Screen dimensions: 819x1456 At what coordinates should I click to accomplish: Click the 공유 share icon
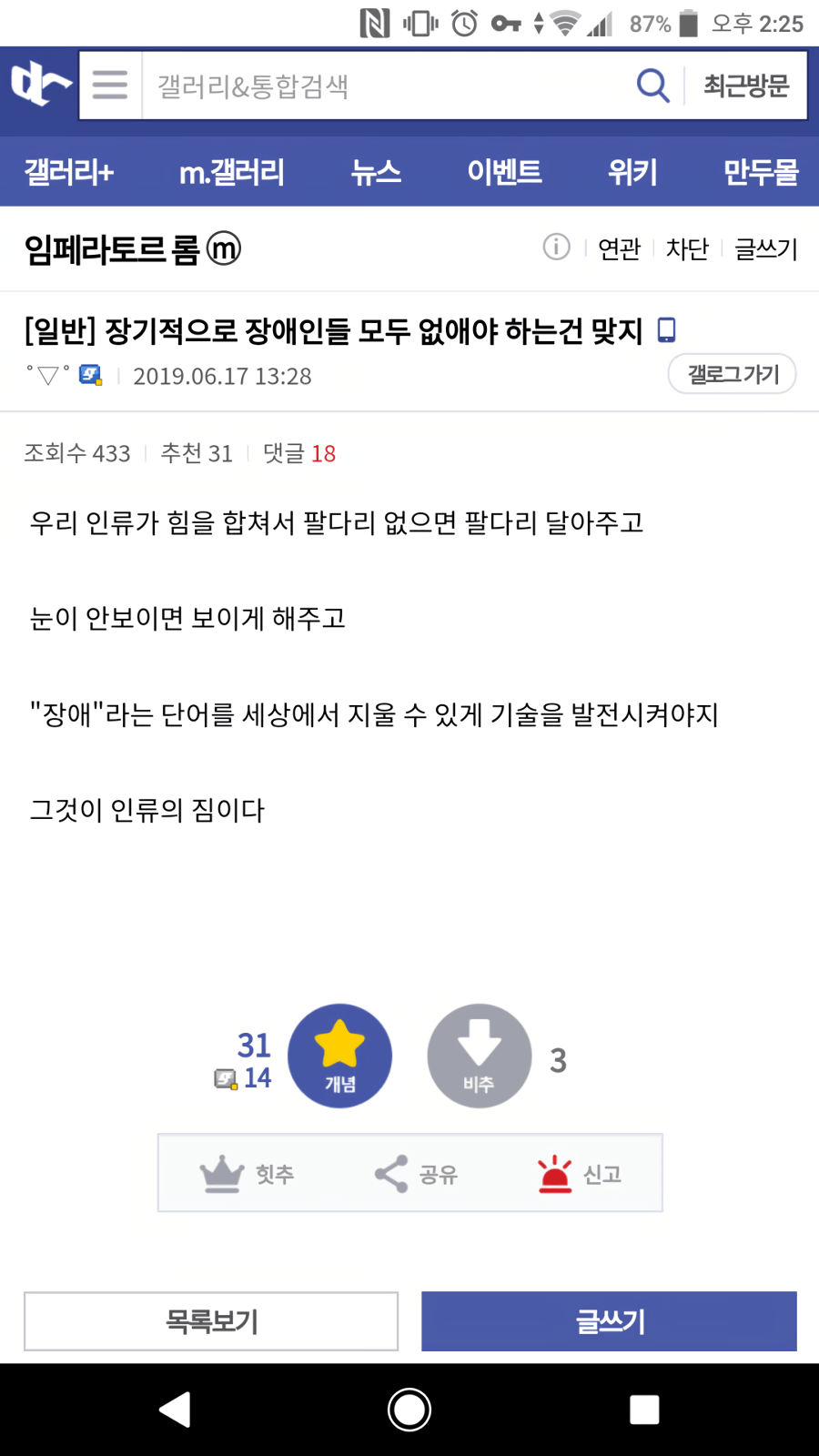coord(389,1173)
